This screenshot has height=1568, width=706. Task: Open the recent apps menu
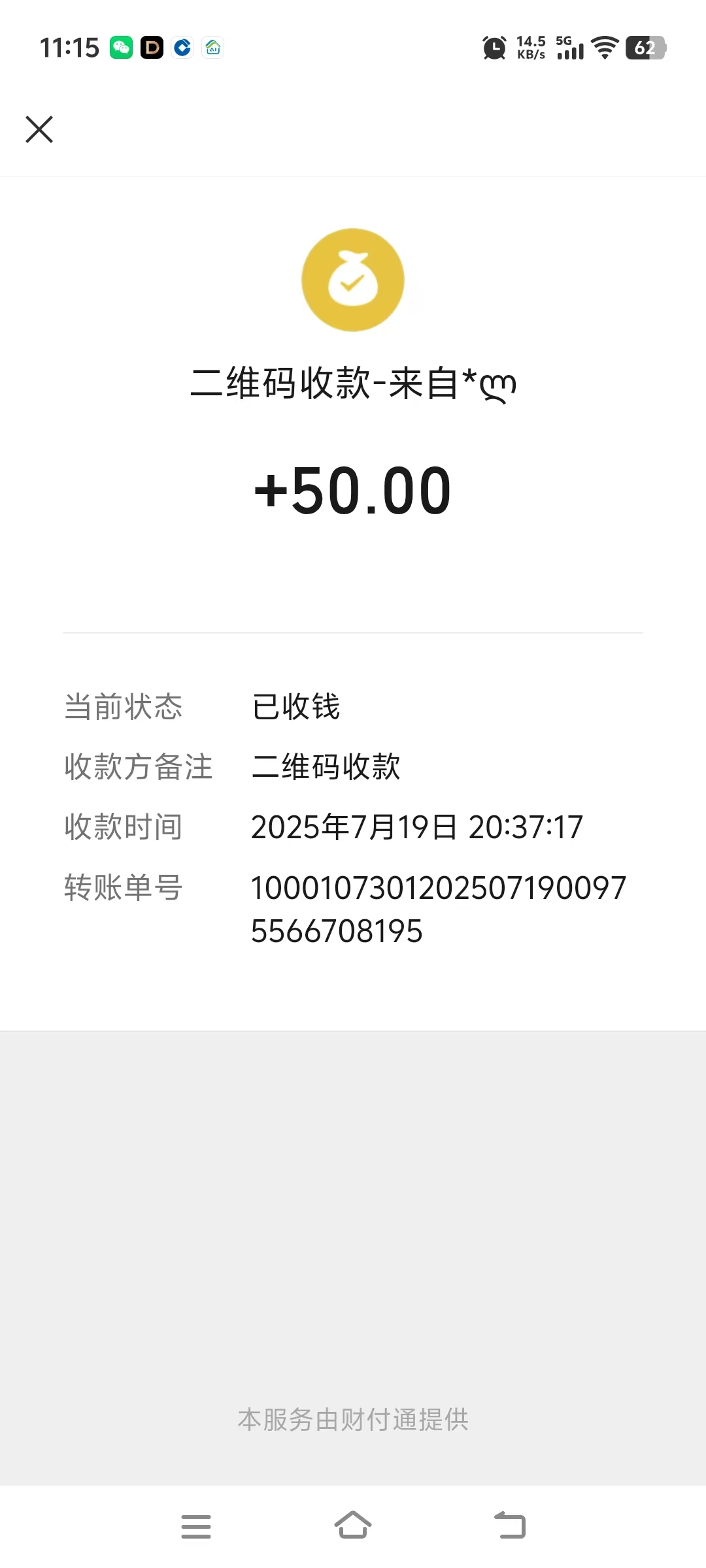[x=196, y=1526]
